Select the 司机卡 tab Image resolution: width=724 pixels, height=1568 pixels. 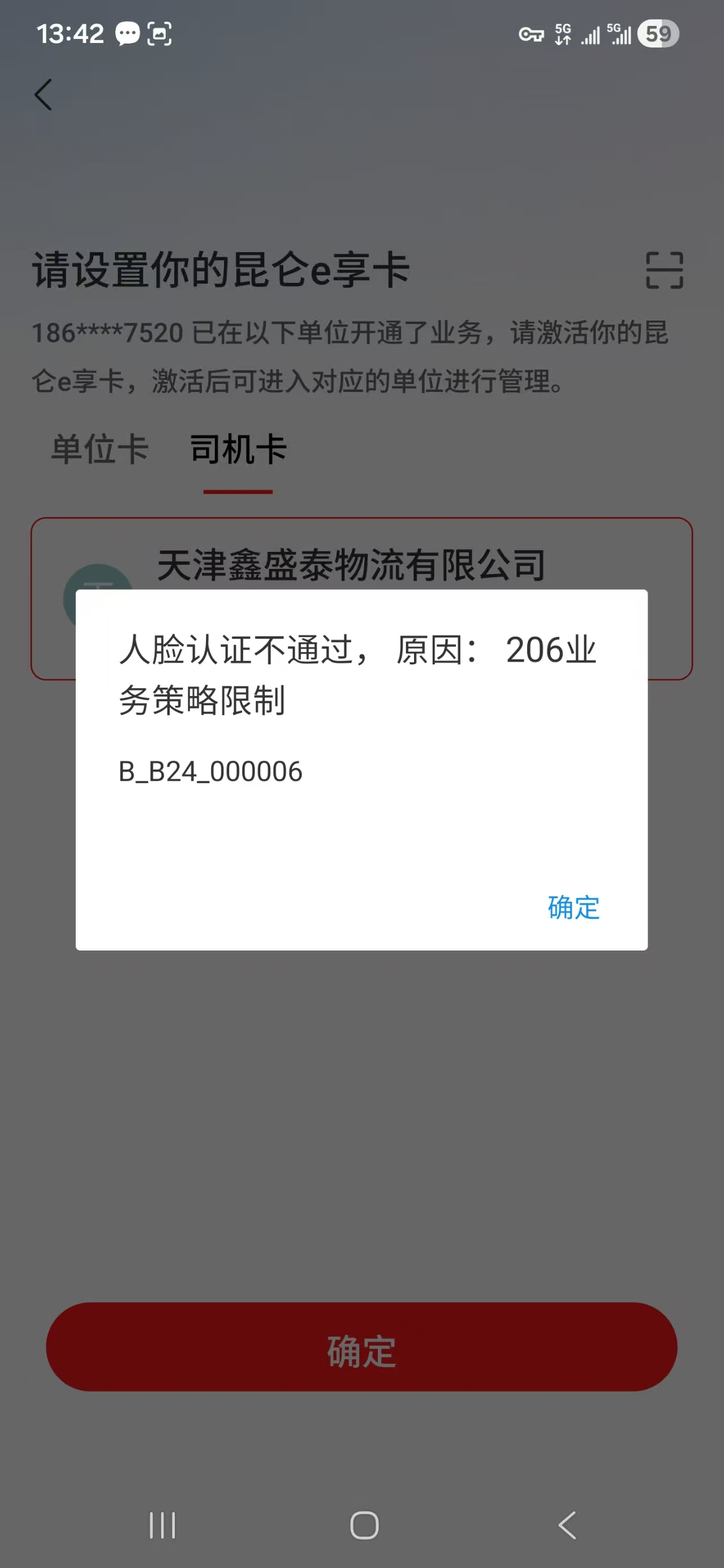(x=238, y=449)
